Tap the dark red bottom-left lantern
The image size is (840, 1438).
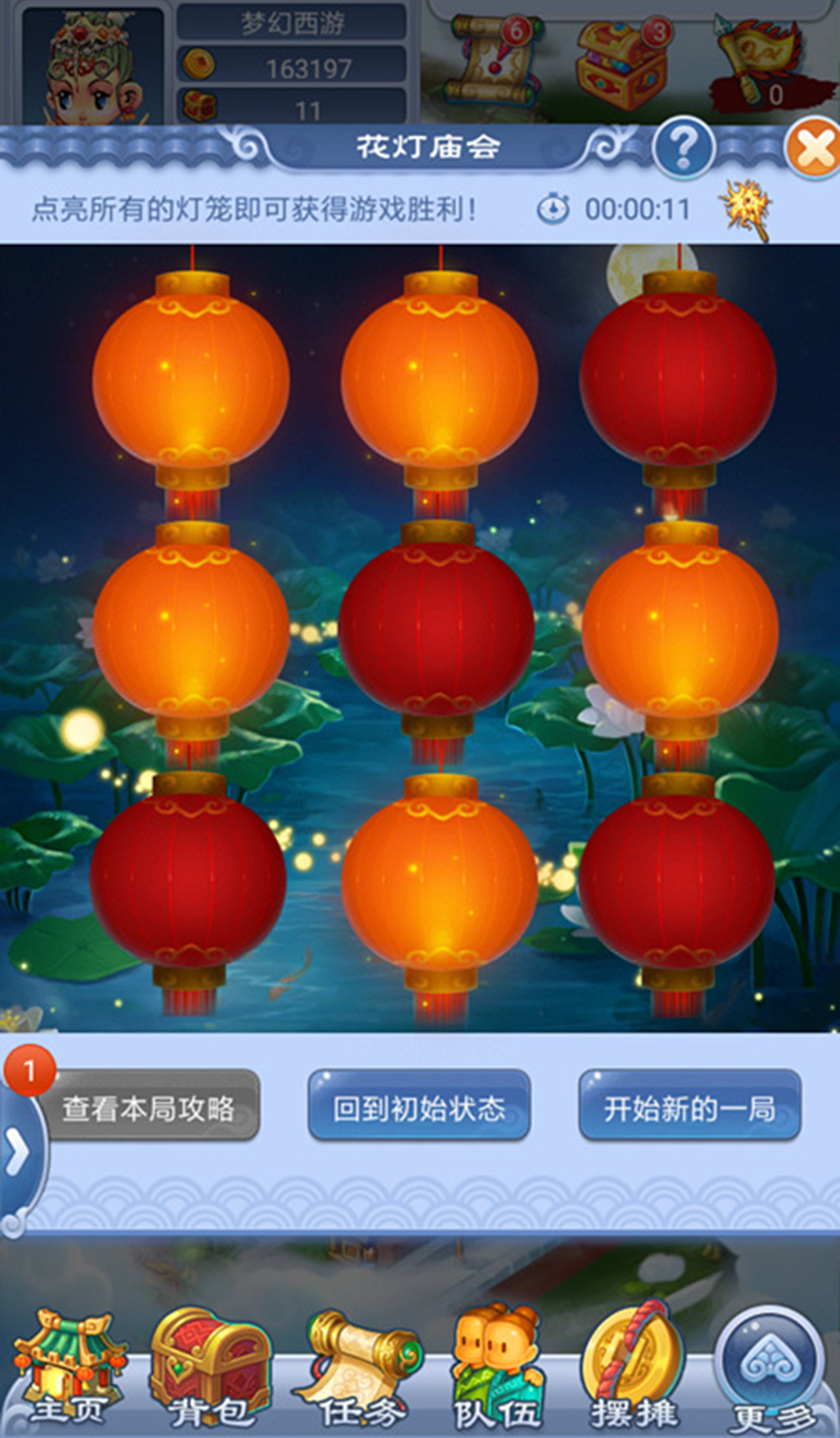189,878
